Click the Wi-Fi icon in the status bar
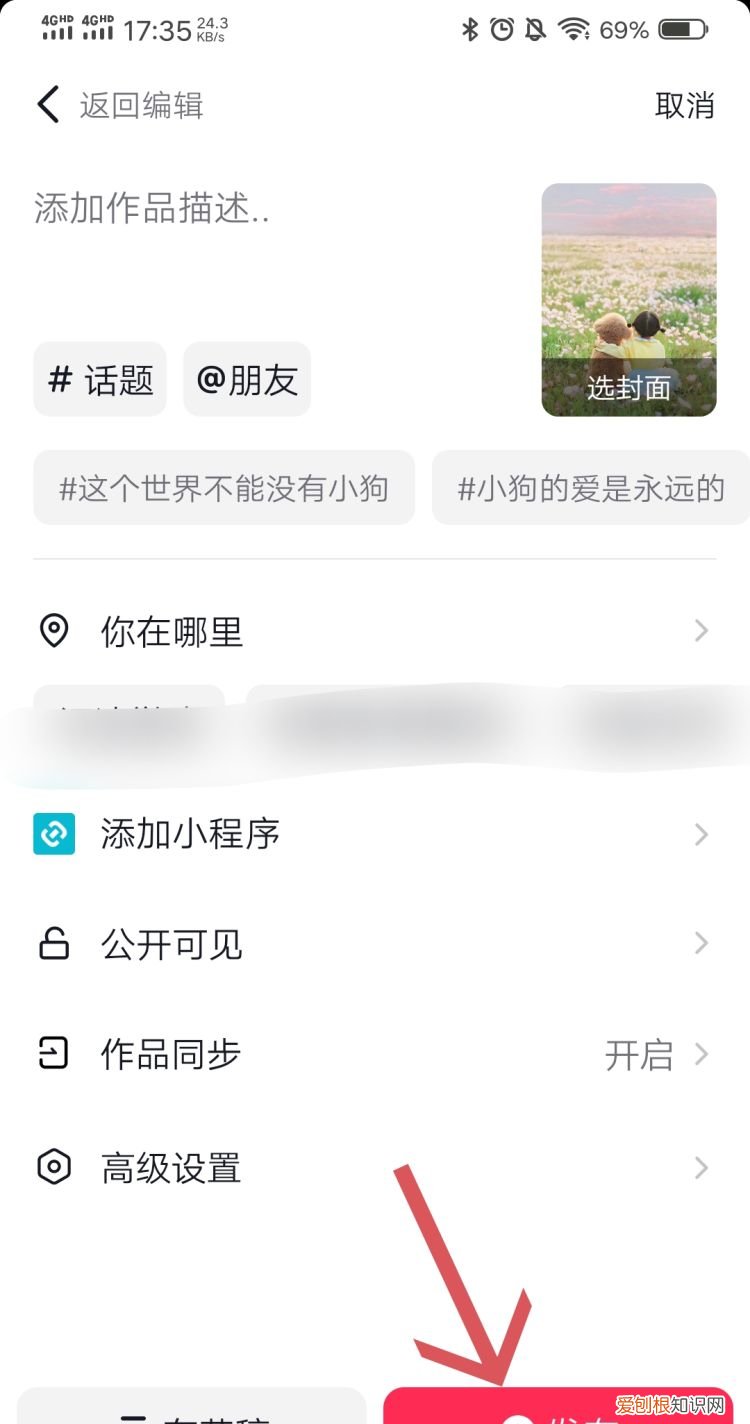This screenshot has width=750, height=1424. point(573,30)
